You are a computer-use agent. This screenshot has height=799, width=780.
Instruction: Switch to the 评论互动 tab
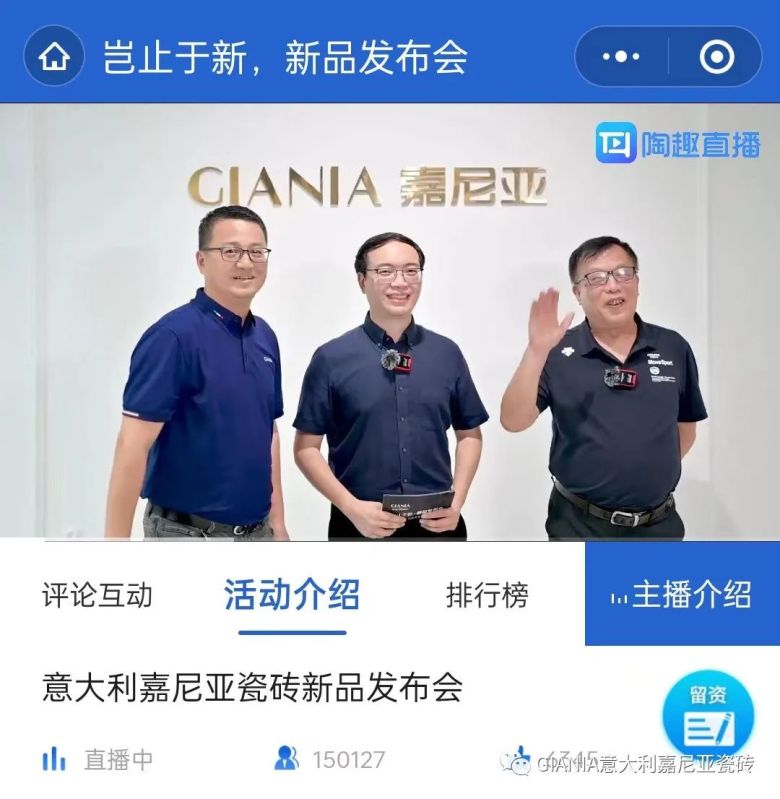pos(97,596)
